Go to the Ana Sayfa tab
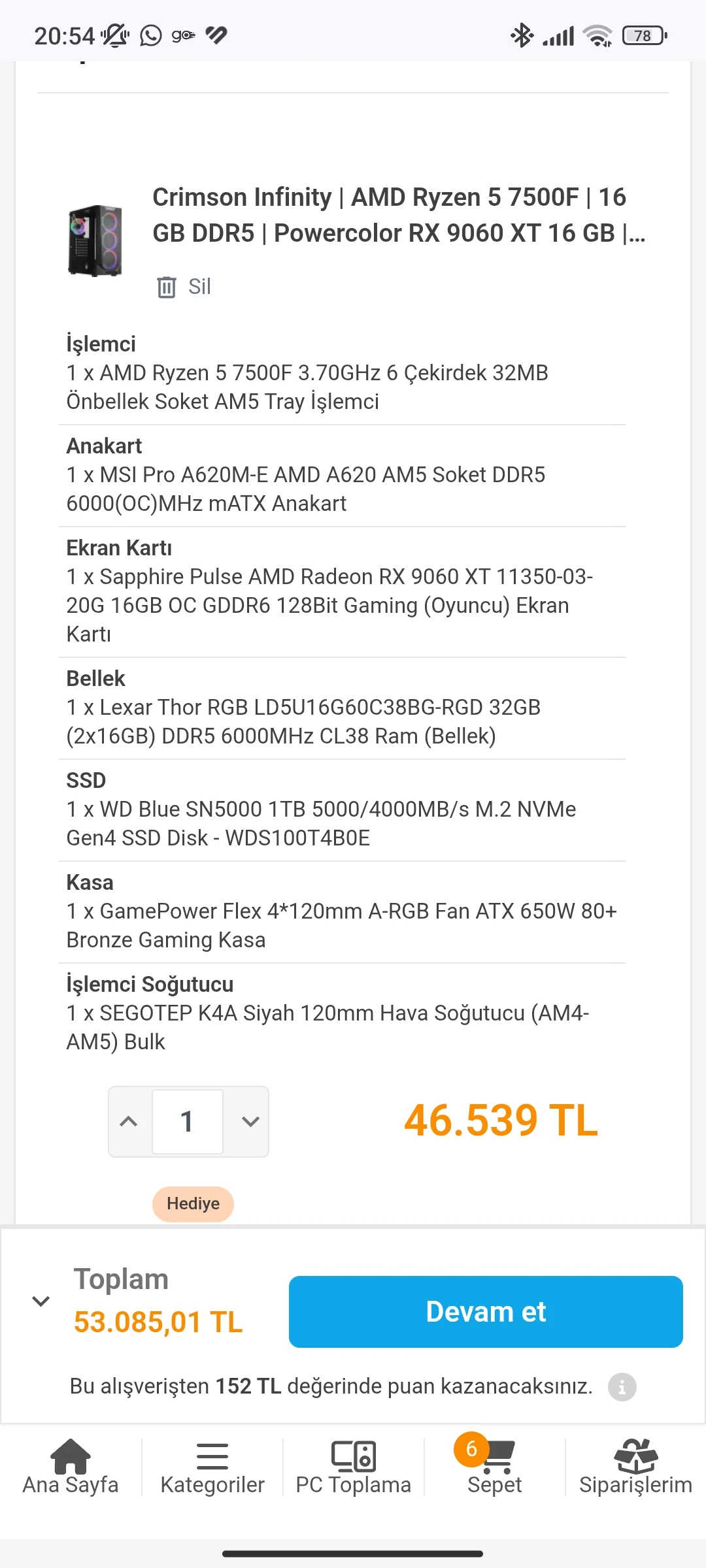The height and width of the screenshot is (1568, 706). tap(71, 1467)
